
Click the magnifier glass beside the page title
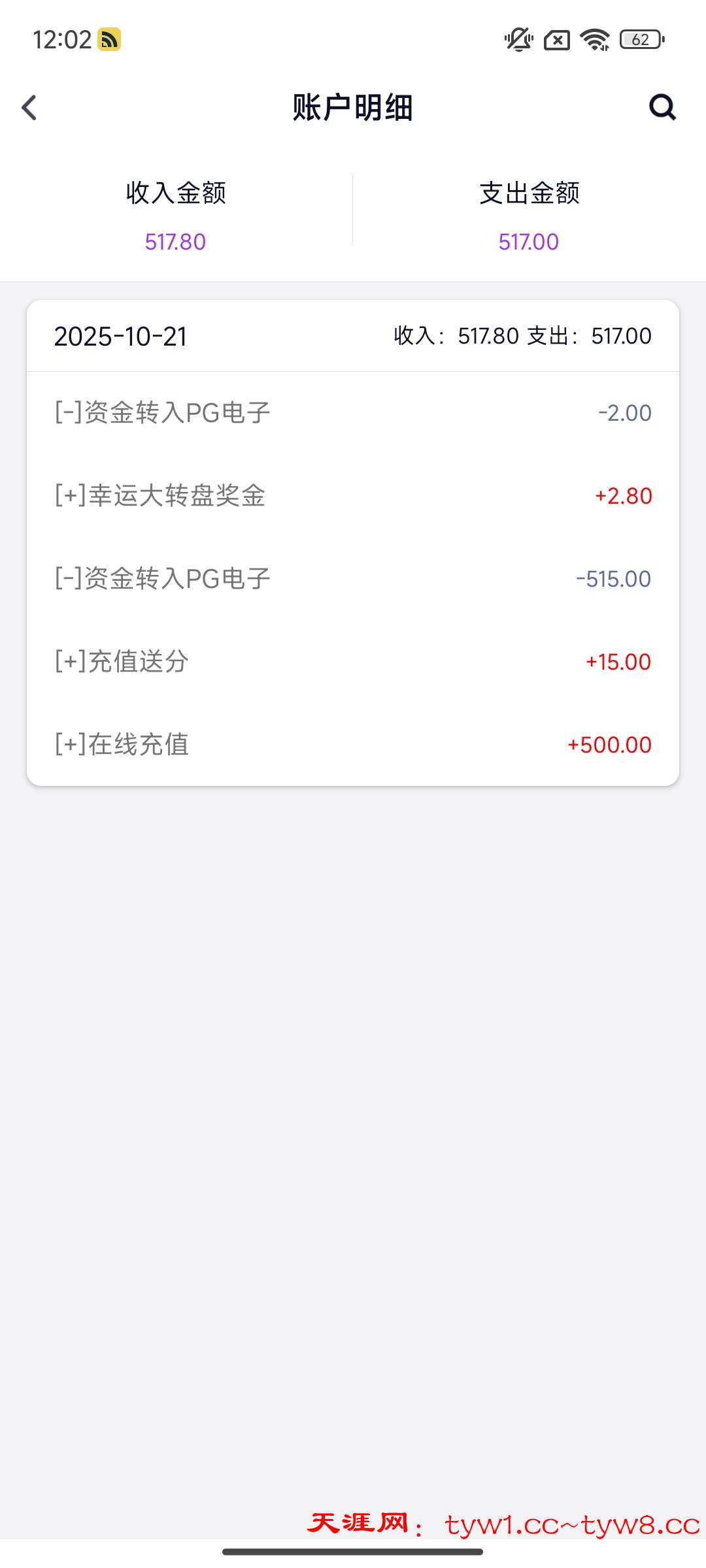(663, 107)
